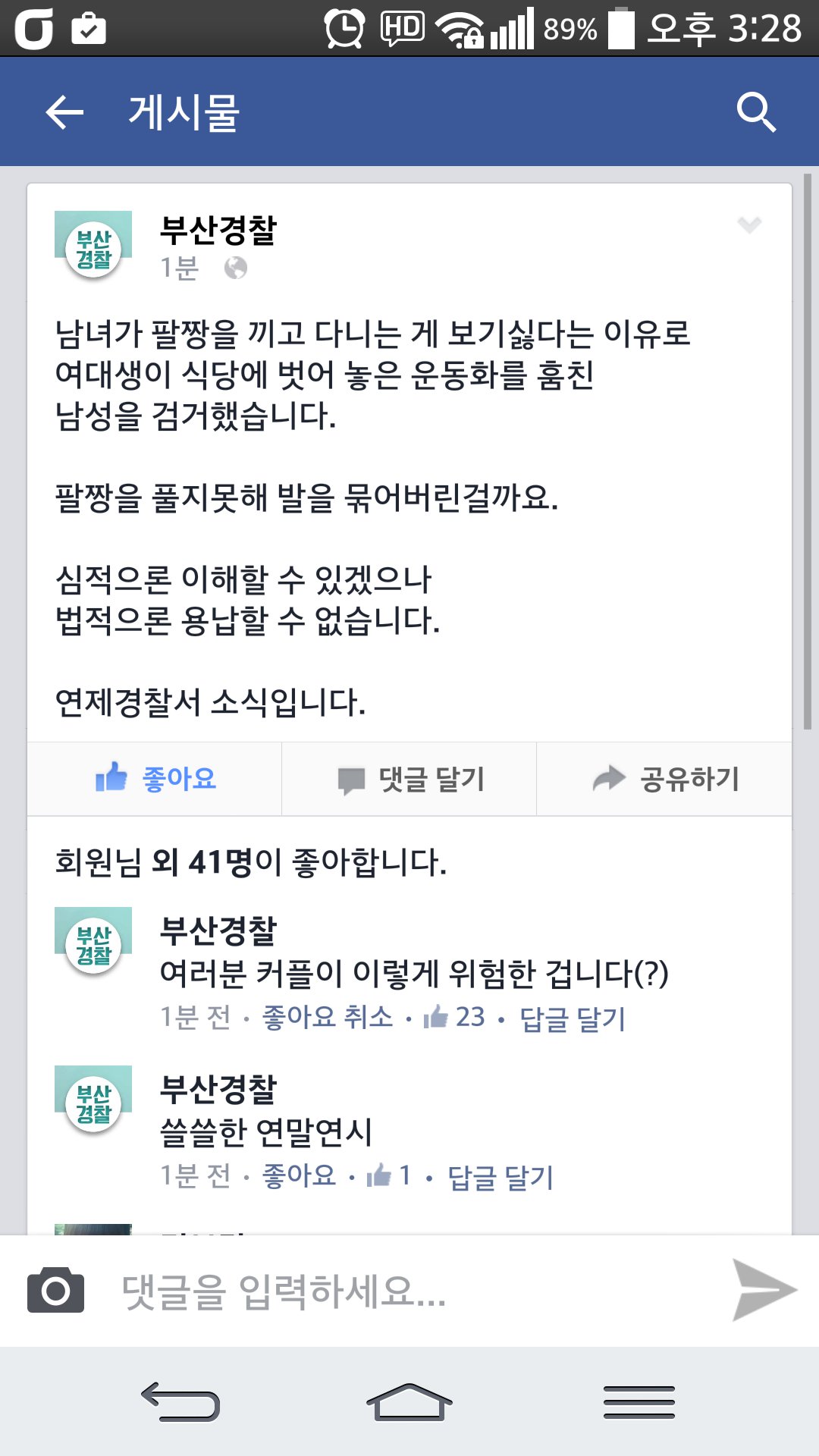Tap 좋아요 취소 on the 커플 comment
Image resolution: width=819 pixels, height=1456 pixels.
[328, 1017]
